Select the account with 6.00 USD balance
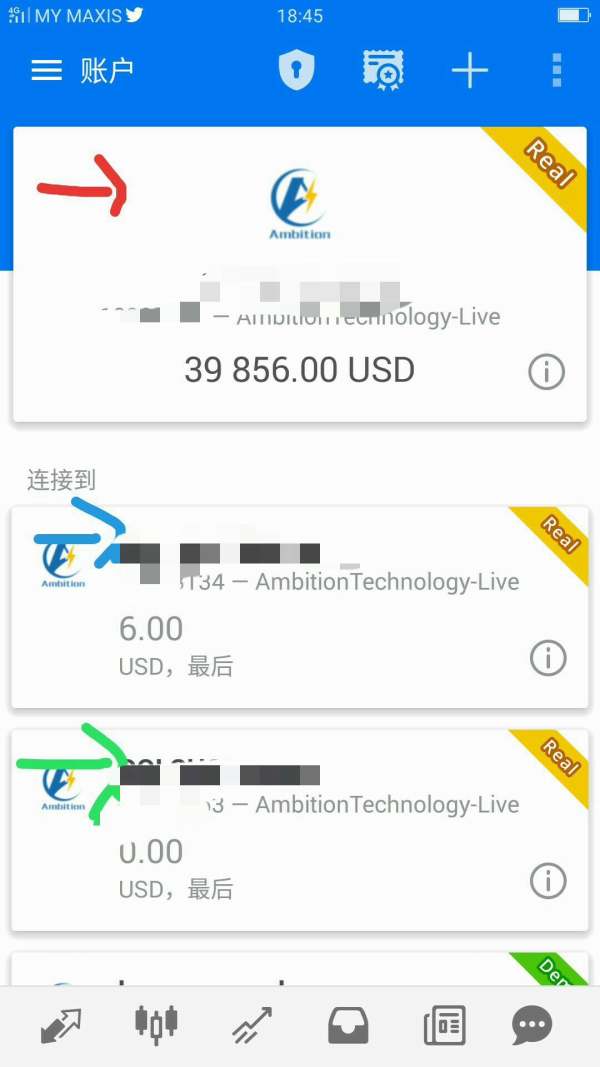This screenshot has height=1067, width=600. (299, 607)
